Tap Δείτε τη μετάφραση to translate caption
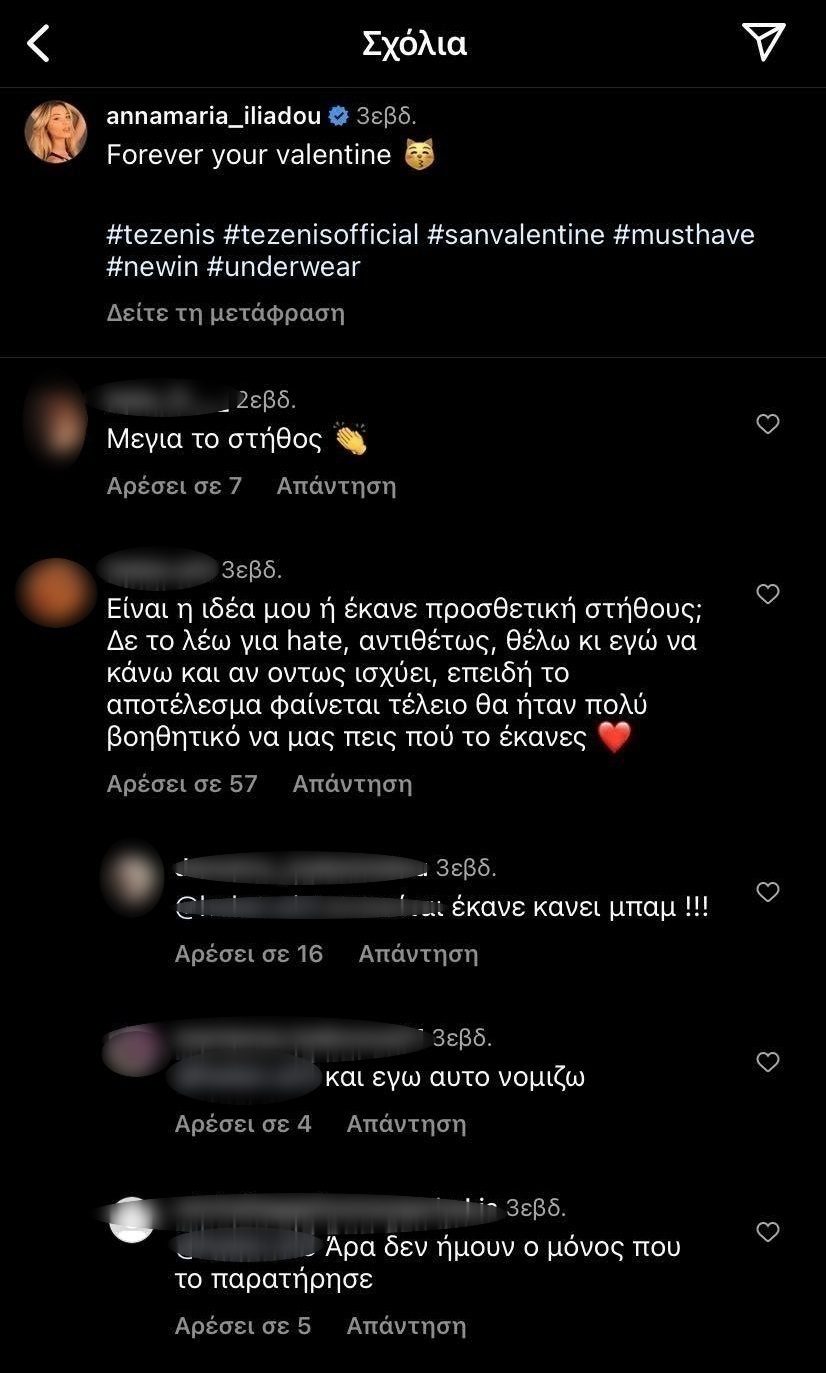Viewport: 826px width, 1373px height. [x=225, y=313]
